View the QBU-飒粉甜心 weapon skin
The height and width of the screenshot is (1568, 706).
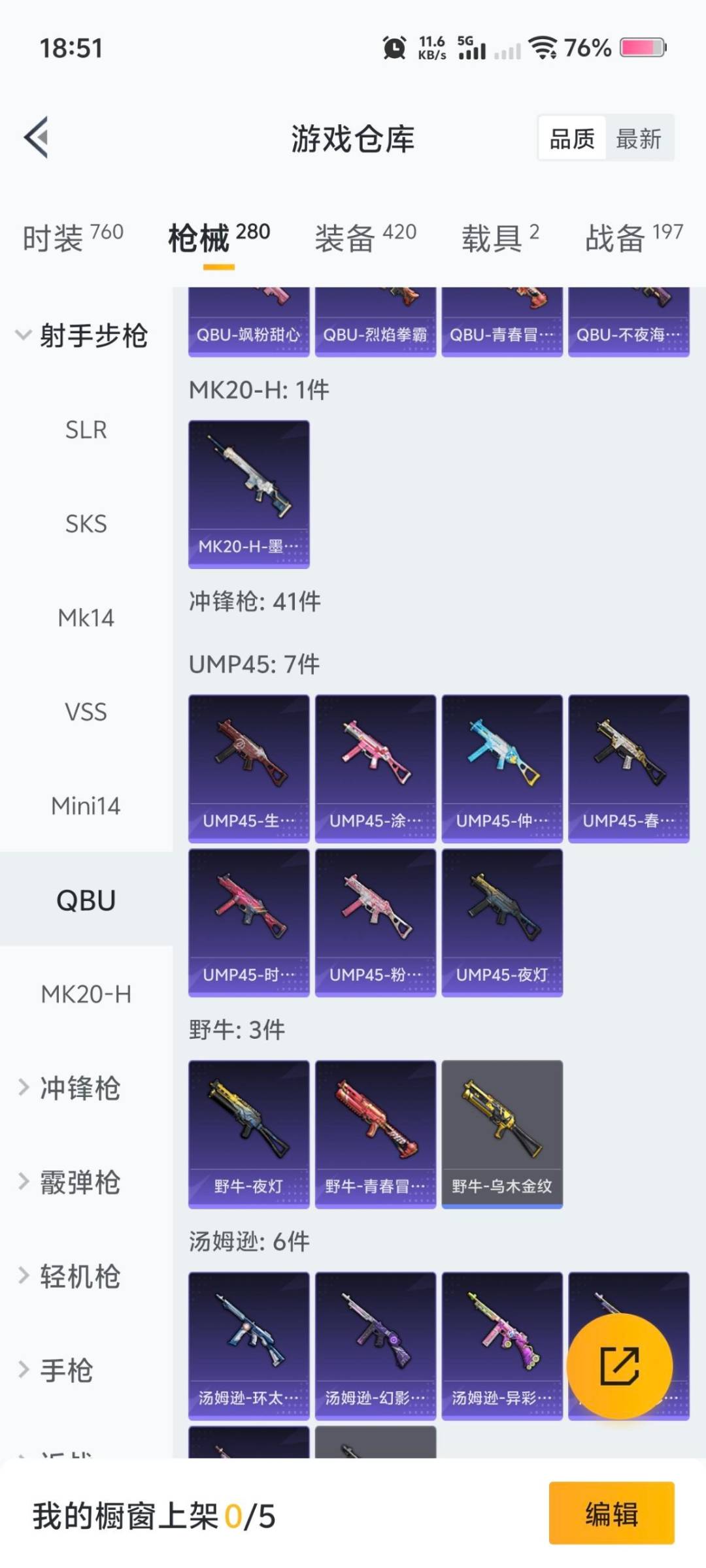point(248,320)
